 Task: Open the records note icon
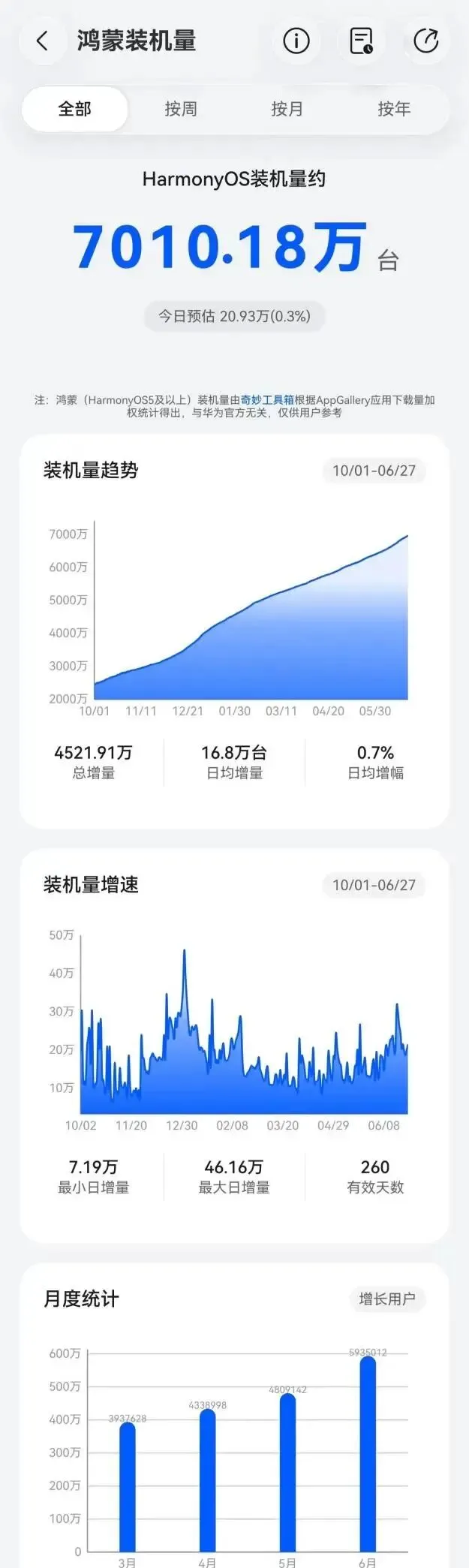point(362,41)
